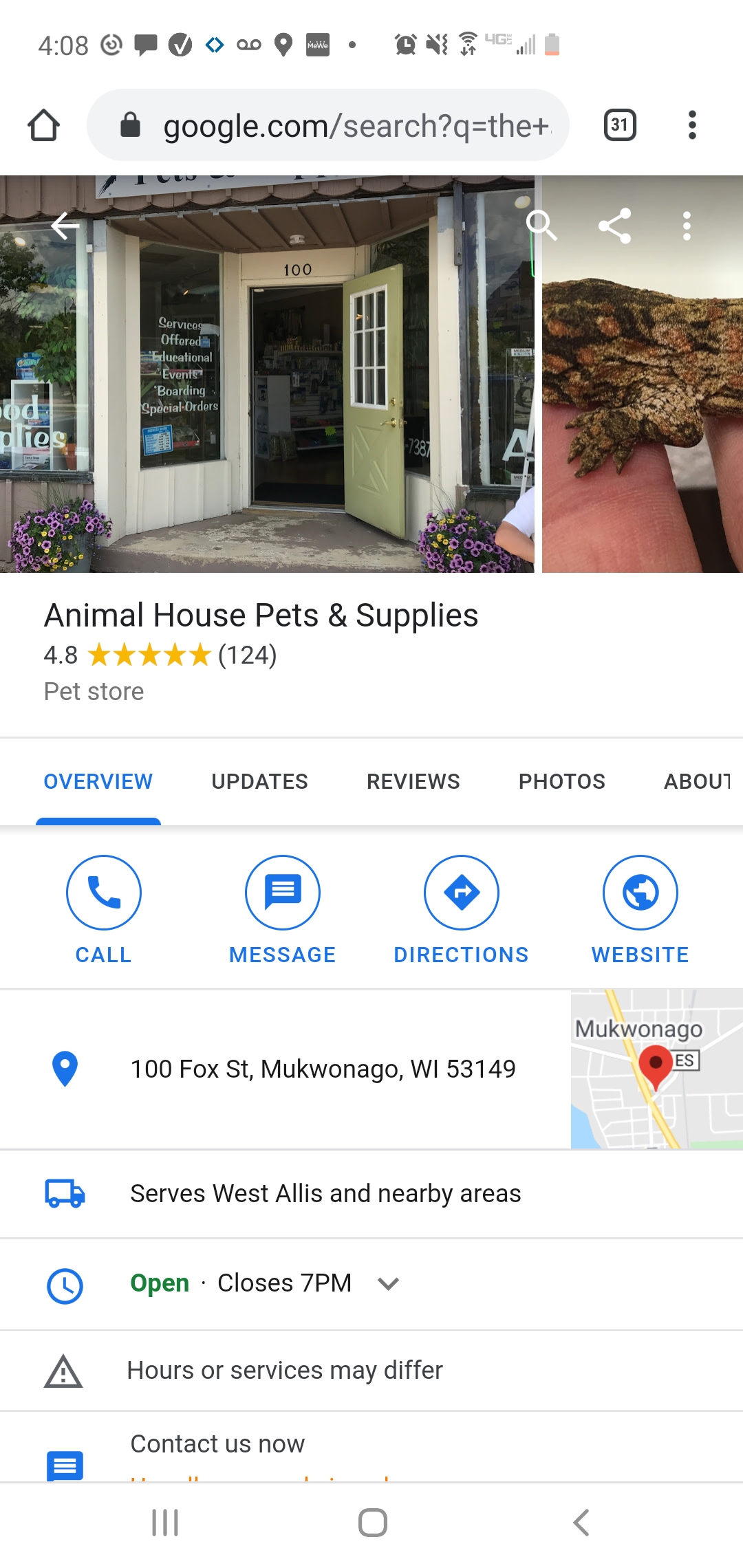This screenshot has width=743, height=1568.
Task: Switch to the About tab
Action: point(696,781)
